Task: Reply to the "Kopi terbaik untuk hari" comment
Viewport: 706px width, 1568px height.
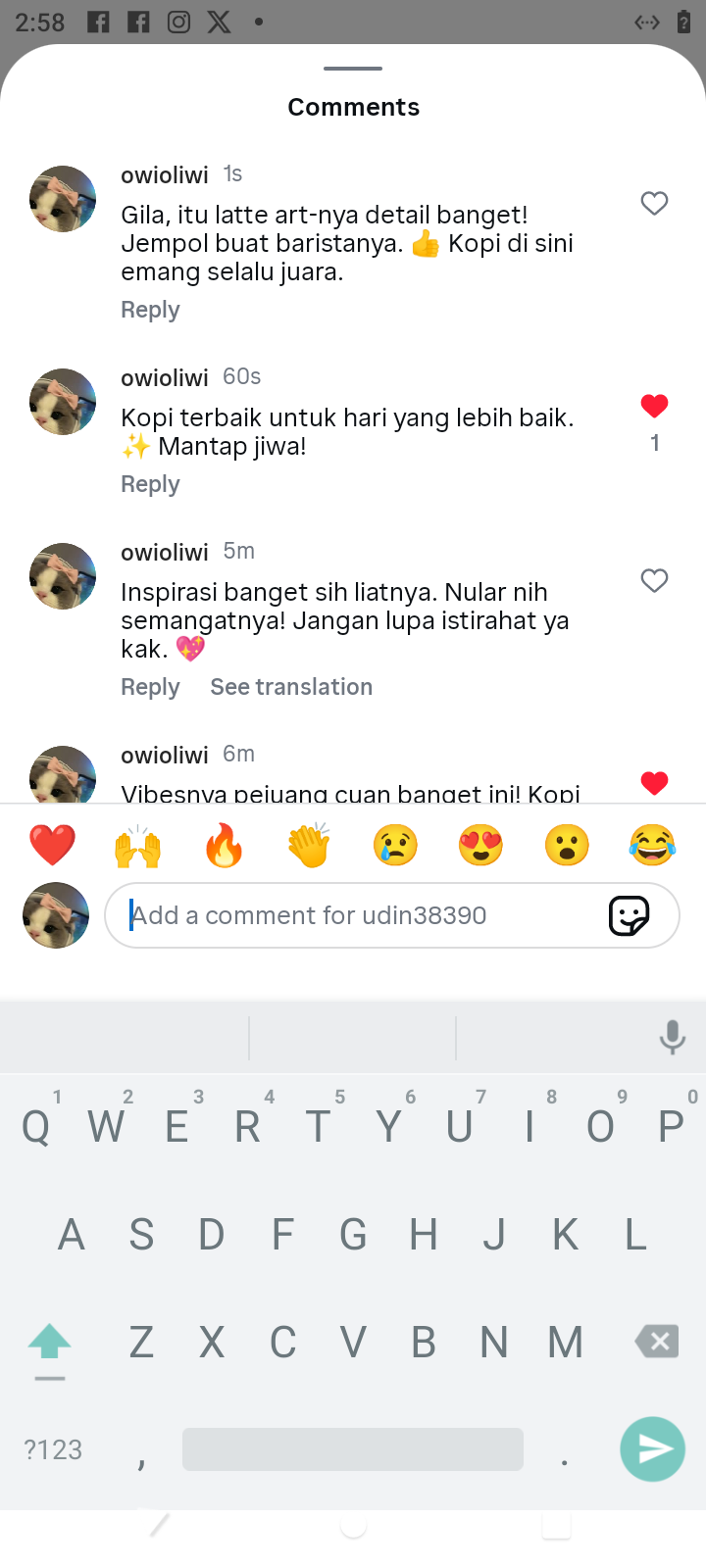Action: coord(150,484)
